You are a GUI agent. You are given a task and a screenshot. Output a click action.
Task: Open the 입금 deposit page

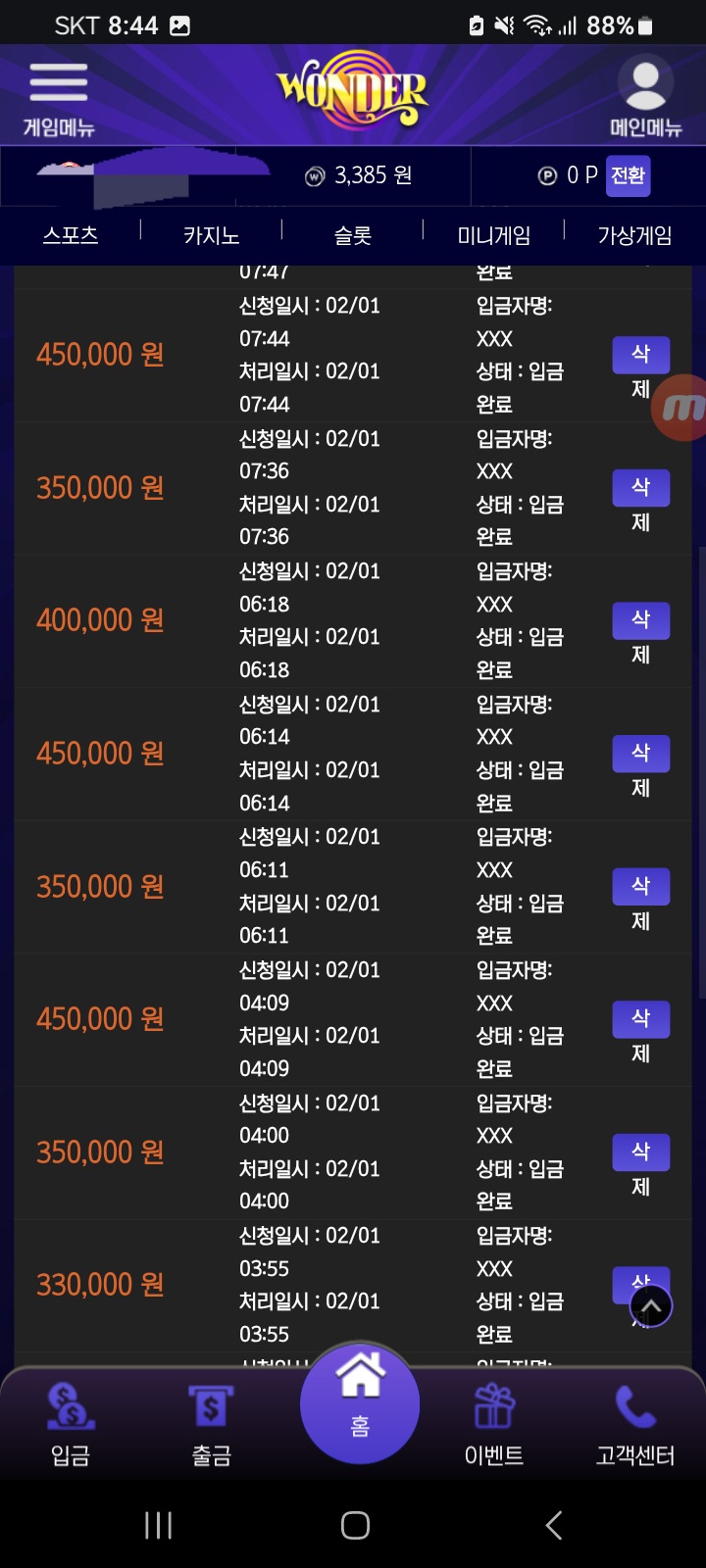[71, 1424]
